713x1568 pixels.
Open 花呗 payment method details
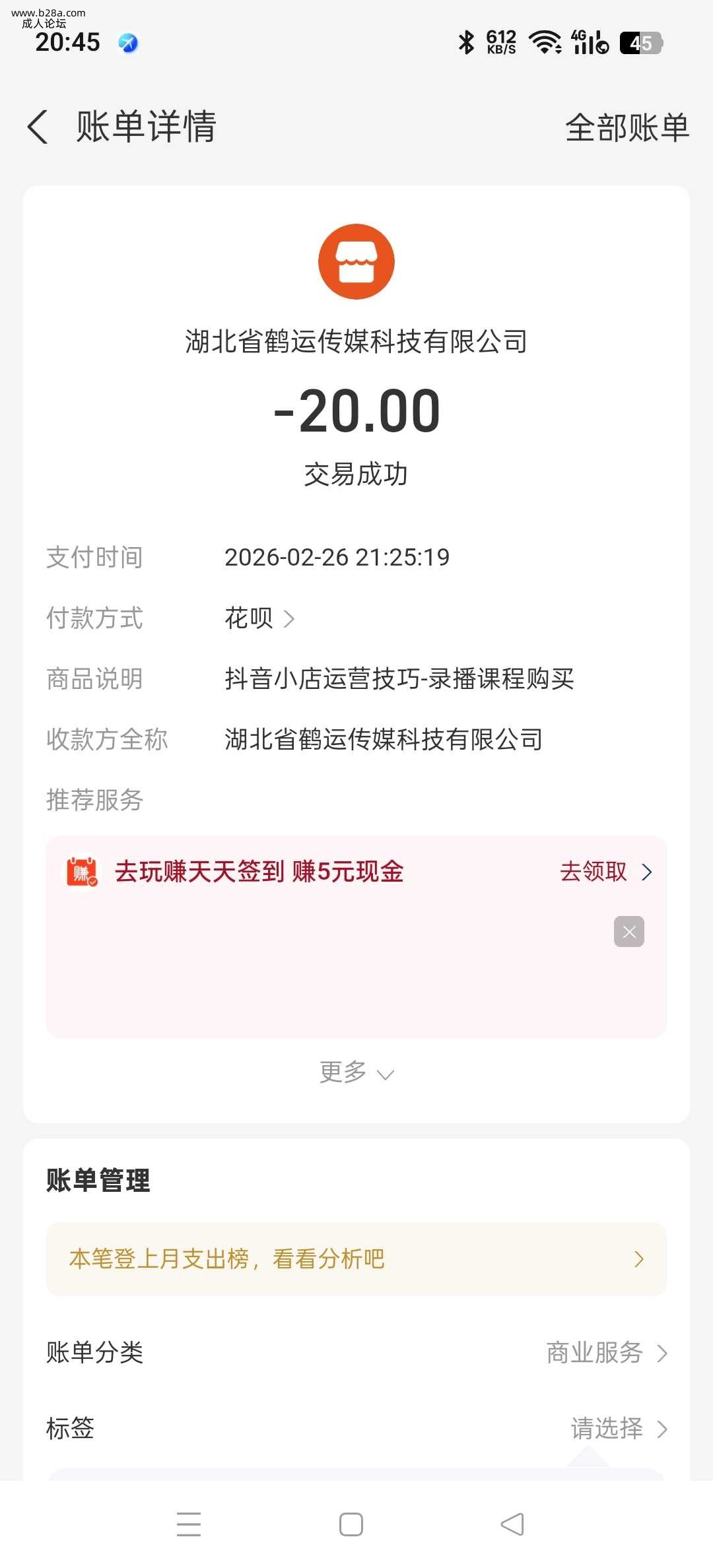[259, 618]
